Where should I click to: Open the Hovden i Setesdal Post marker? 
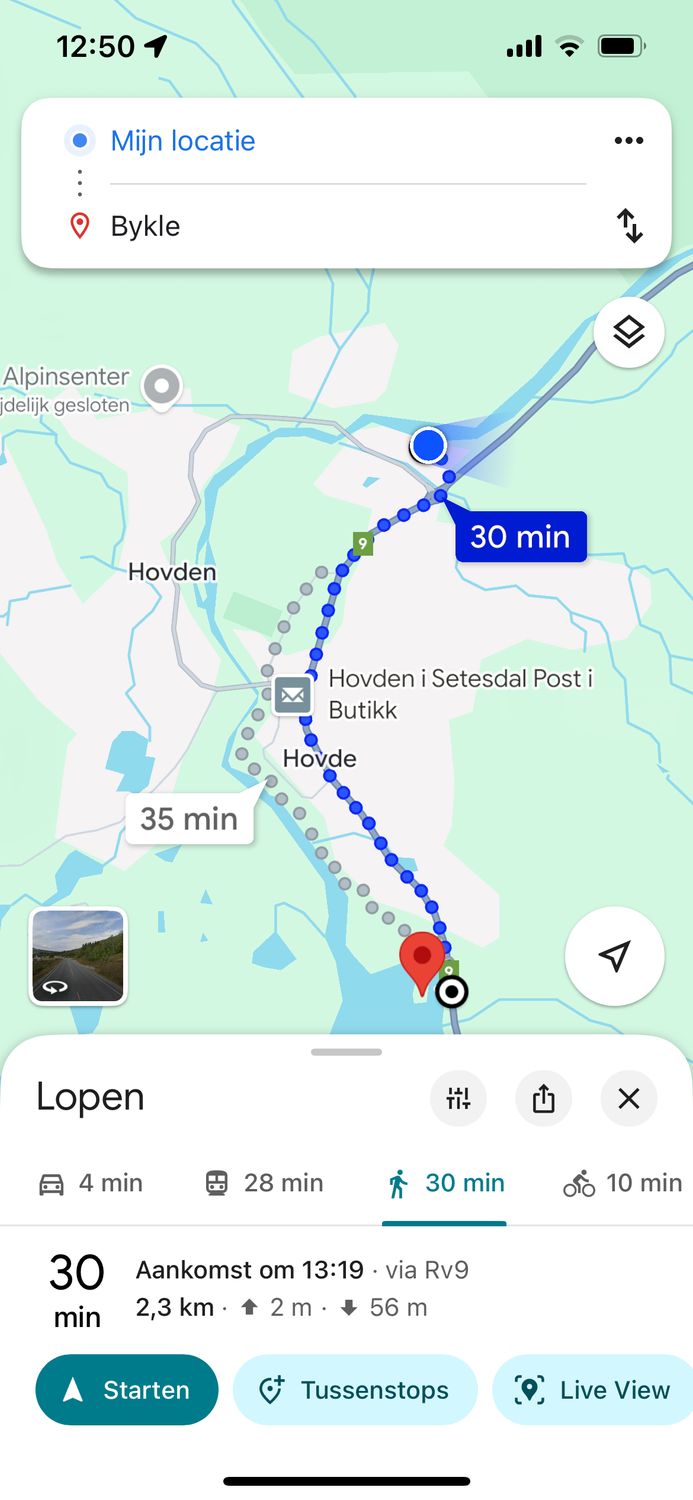tap(293, 693)
